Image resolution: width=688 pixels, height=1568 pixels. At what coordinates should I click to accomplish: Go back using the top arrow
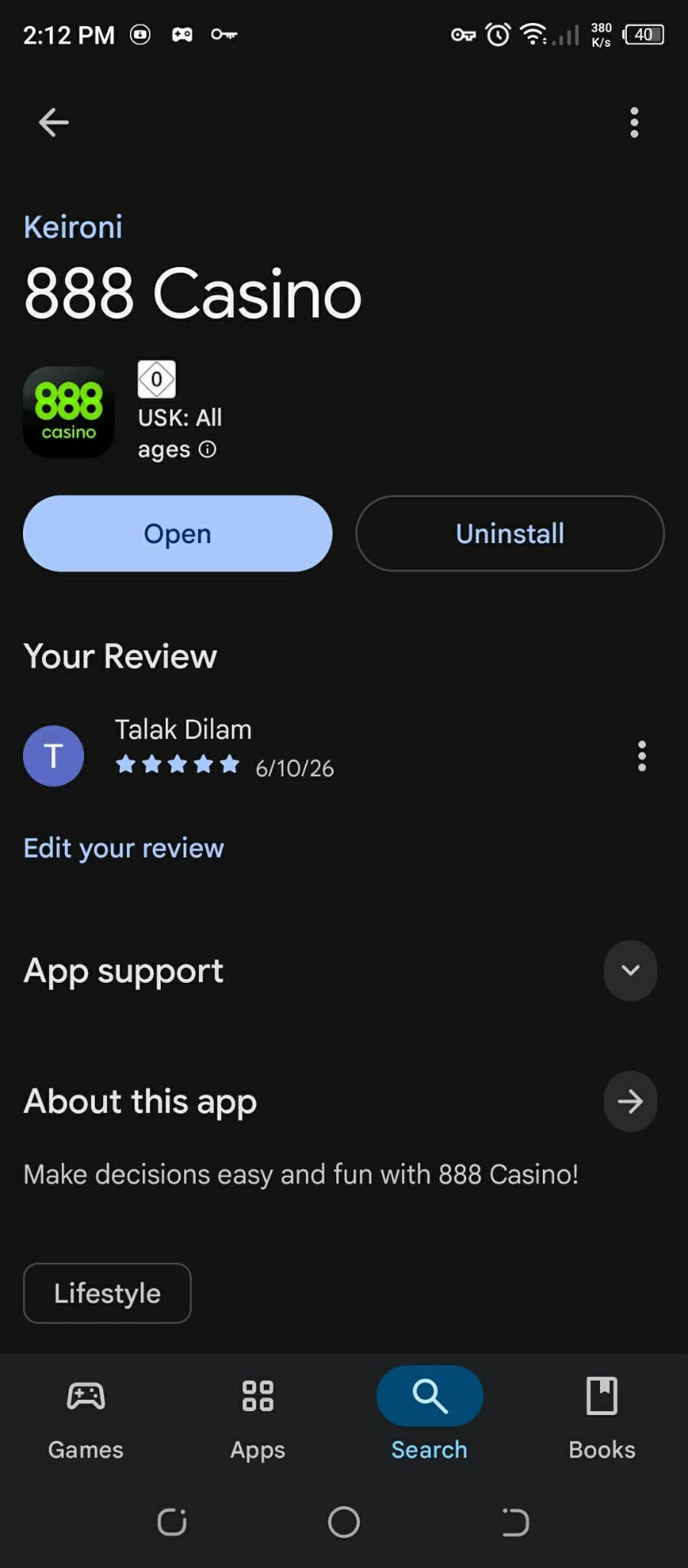click(54, 122)
